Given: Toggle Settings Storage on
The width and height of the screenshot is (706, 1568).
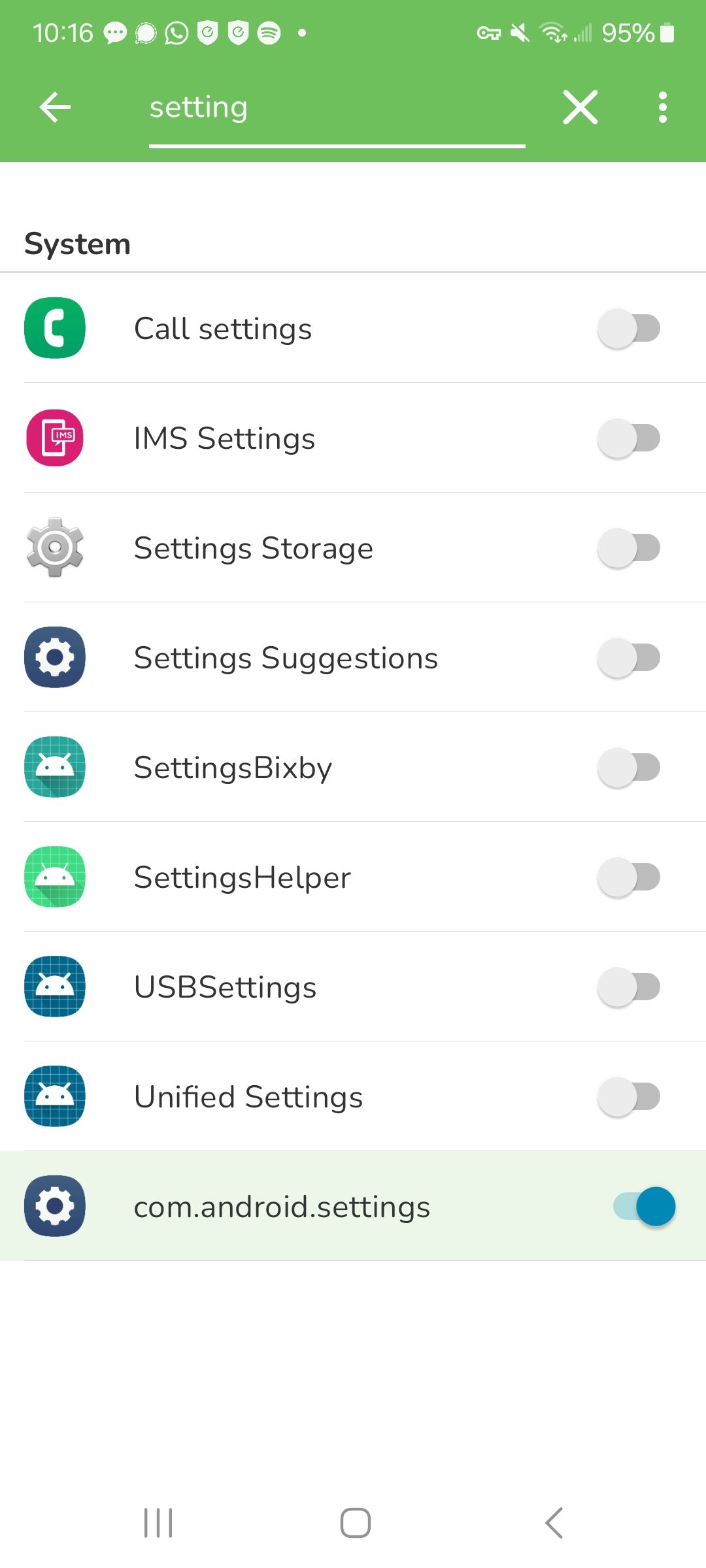Looking at the screenshot, I should (x=629, y=548).
